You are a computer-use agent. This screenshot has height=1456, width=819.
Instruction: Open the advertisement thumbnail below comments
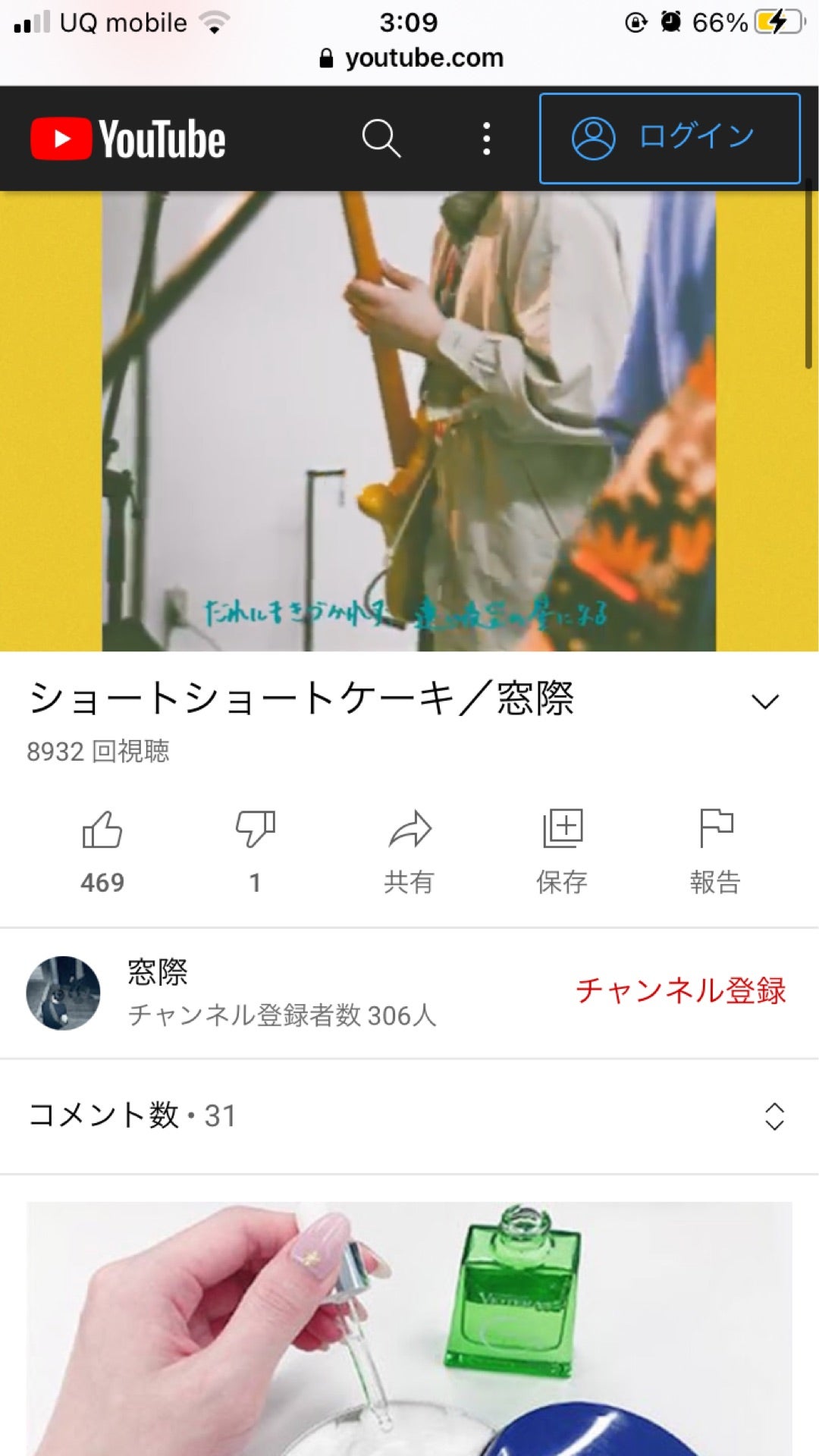[409, 1327]
